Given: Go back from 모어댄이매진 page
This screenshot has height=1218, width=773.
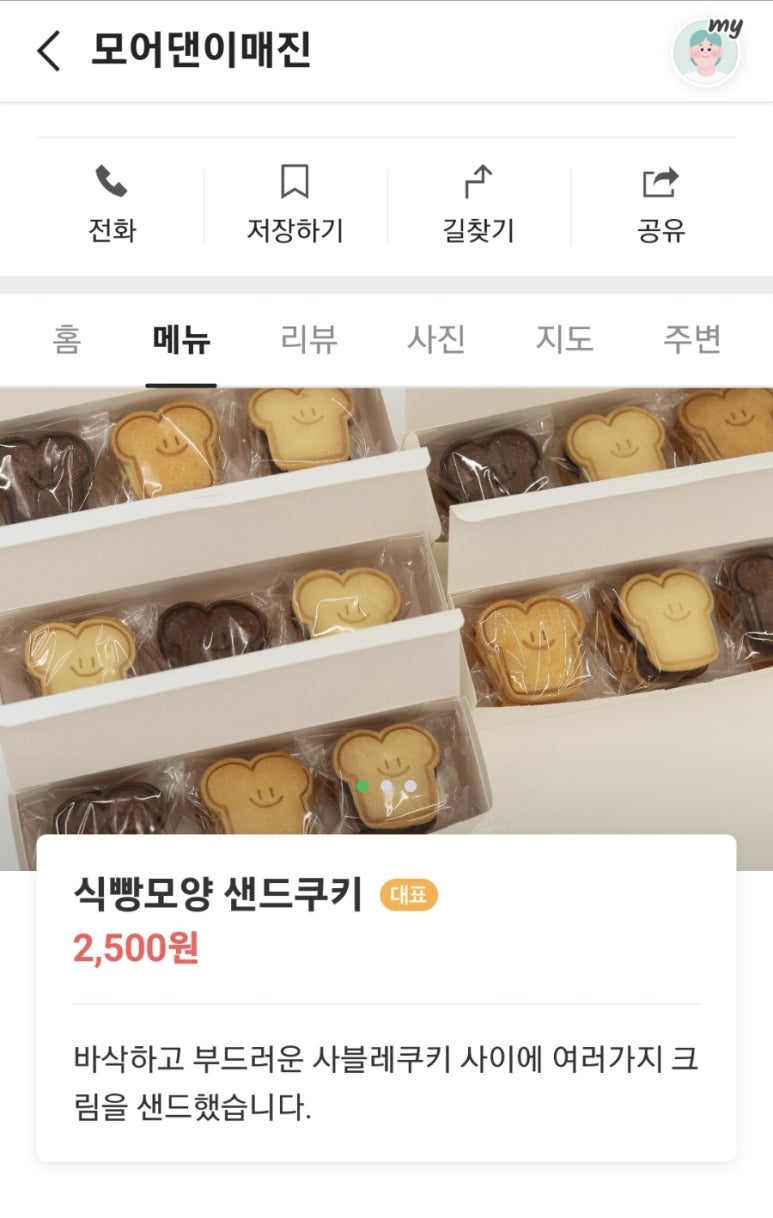Looking at the screenshot, I should point(49,50).
